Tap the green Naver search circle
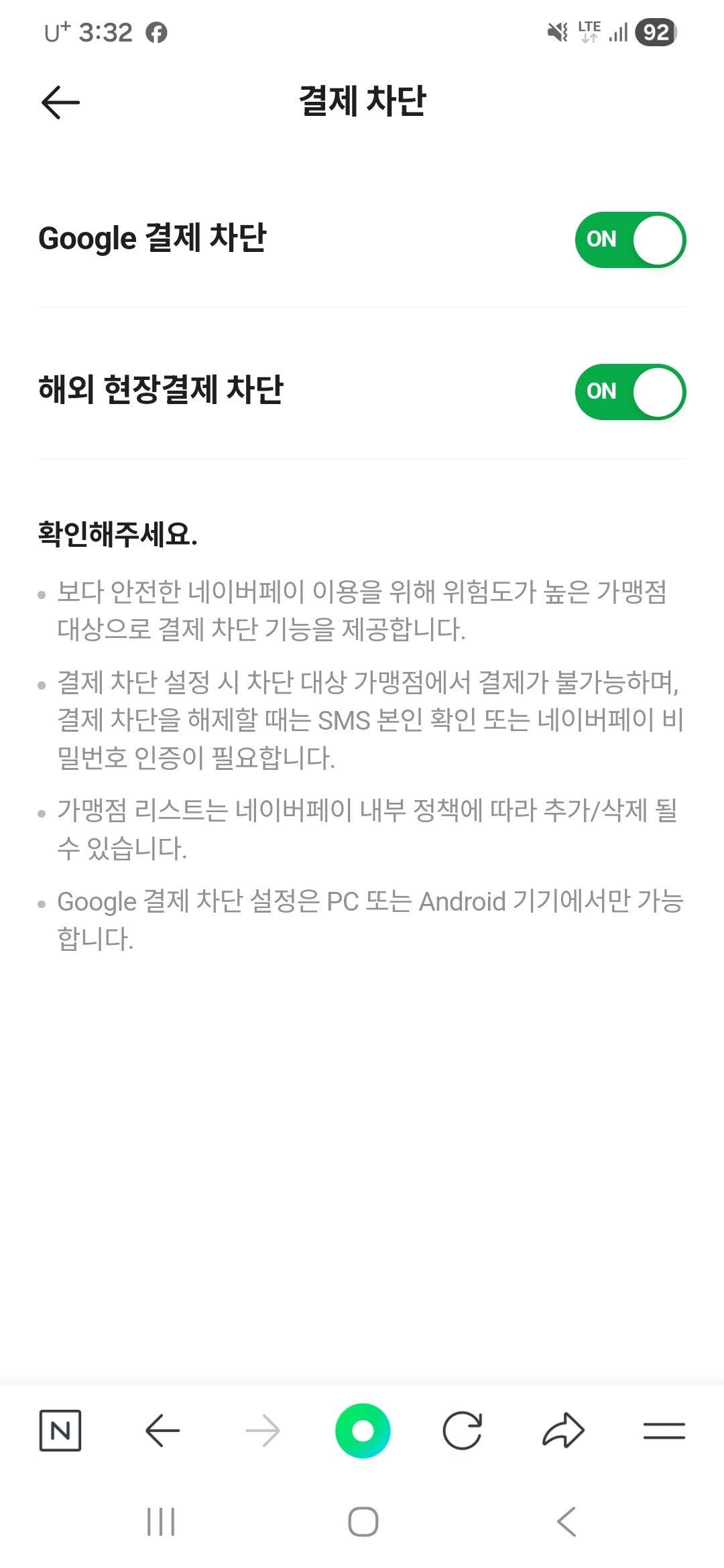724x1568 pixels. [x=363, y=1431]
